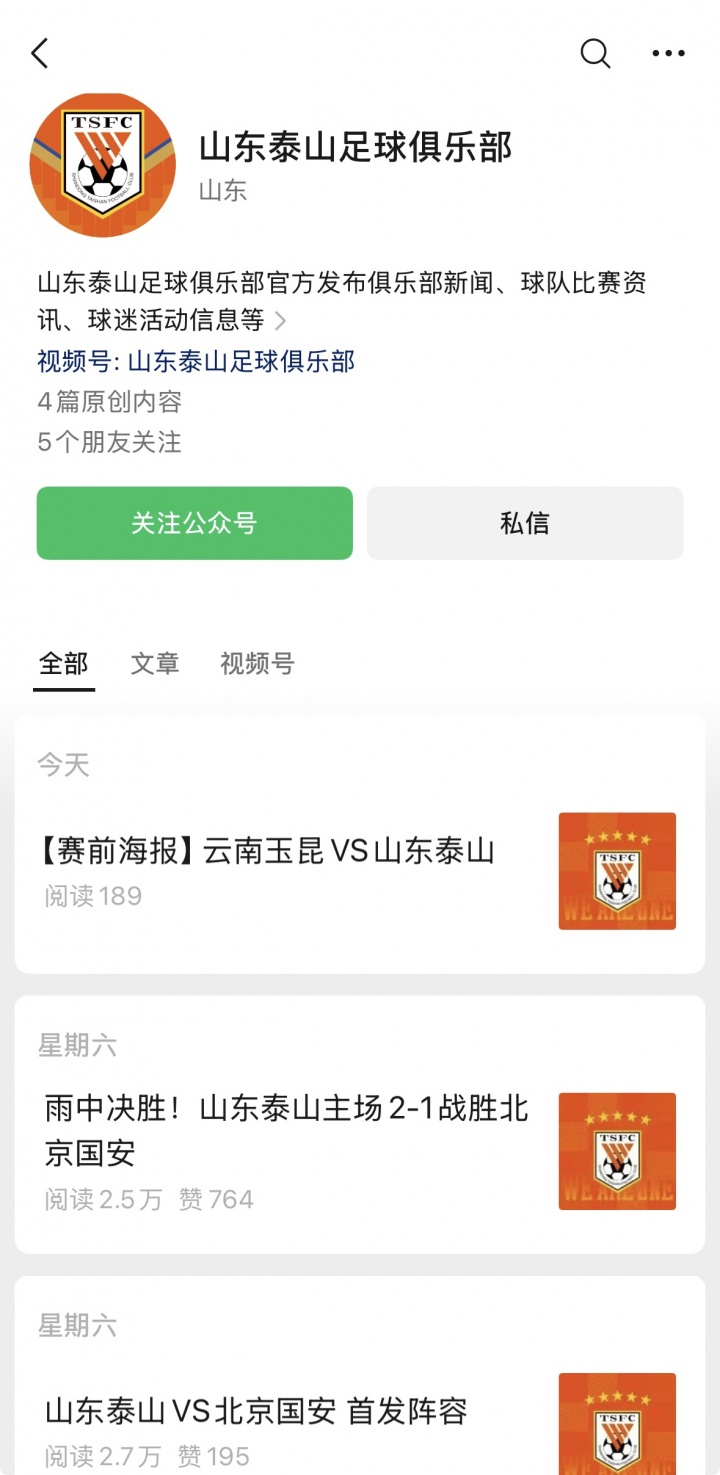The image size is (720, 1475).
Task: Open the 雨中决胜！2-1战胜北京国安 article
Action: [286, 1130]
